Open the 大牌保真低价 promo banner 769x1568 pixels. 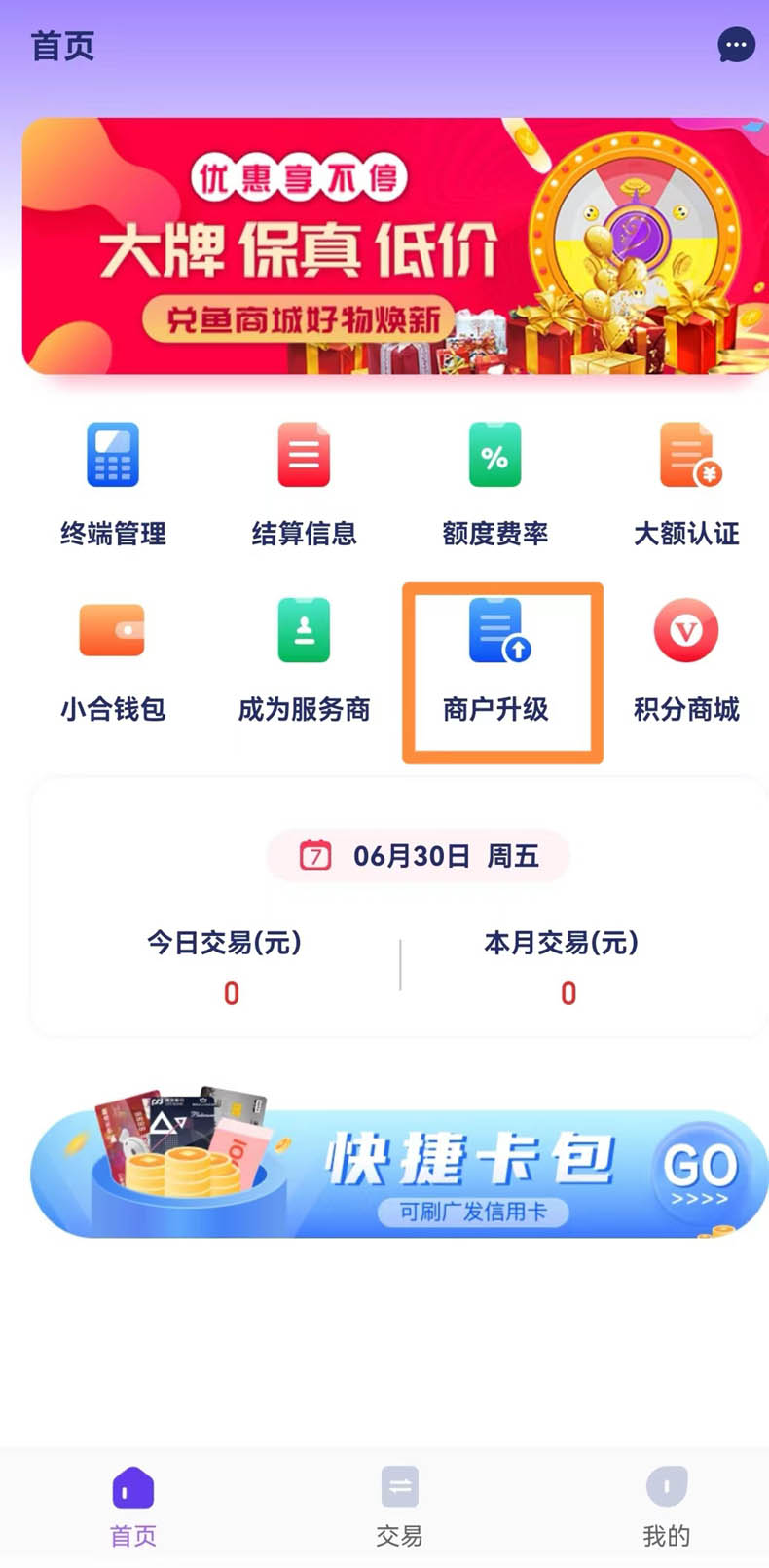pos(394,246)
